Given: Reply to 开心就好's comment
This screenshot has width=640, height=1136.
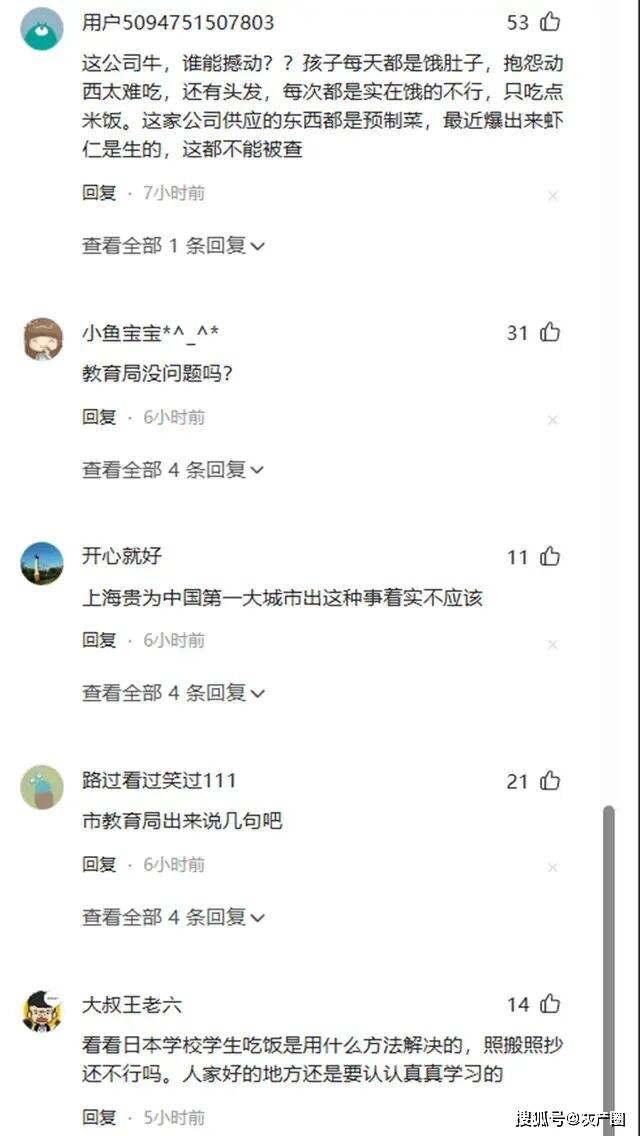Looking at the screenshot, I should (x=99, y=640).
